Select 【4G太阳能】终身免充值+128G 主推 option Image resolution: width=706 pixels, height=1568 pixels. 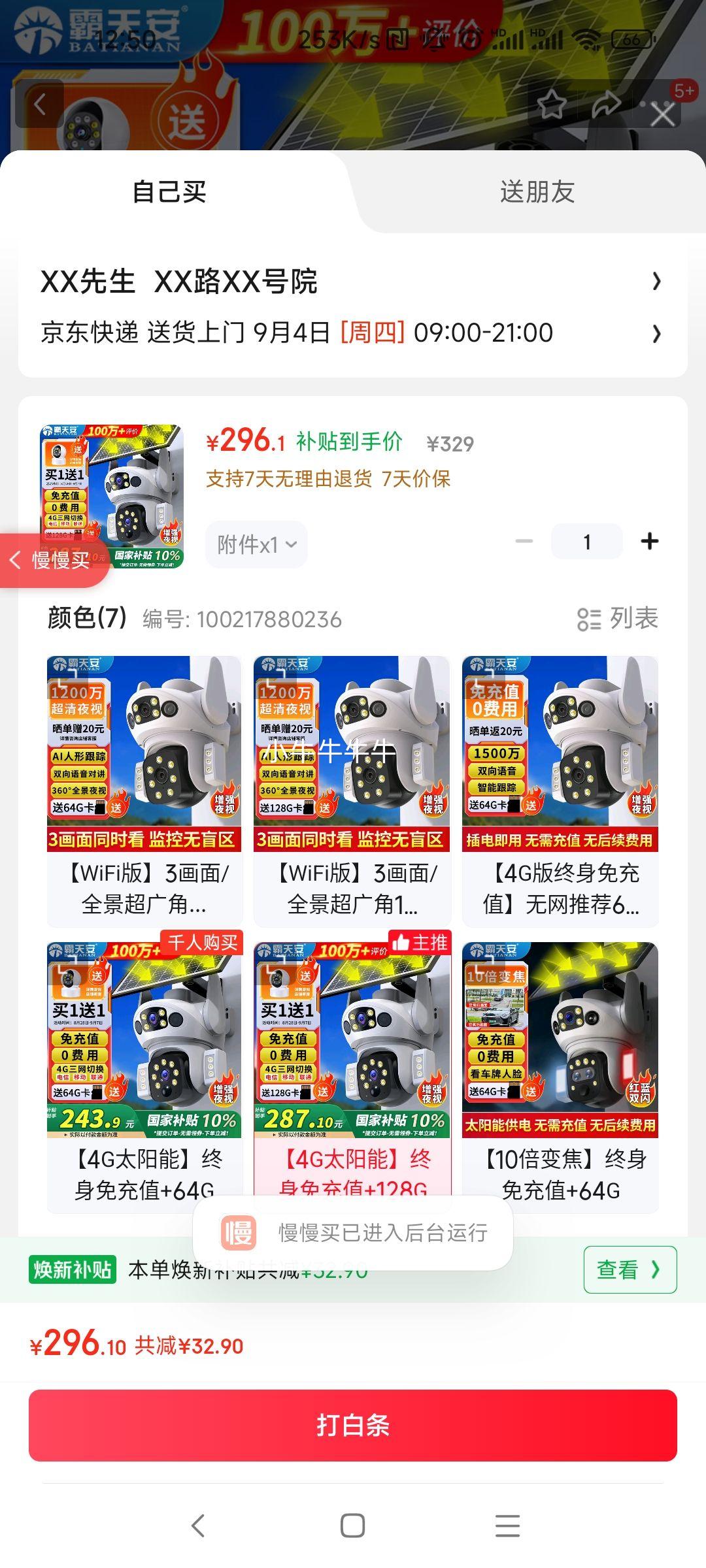coord(352,1071)
